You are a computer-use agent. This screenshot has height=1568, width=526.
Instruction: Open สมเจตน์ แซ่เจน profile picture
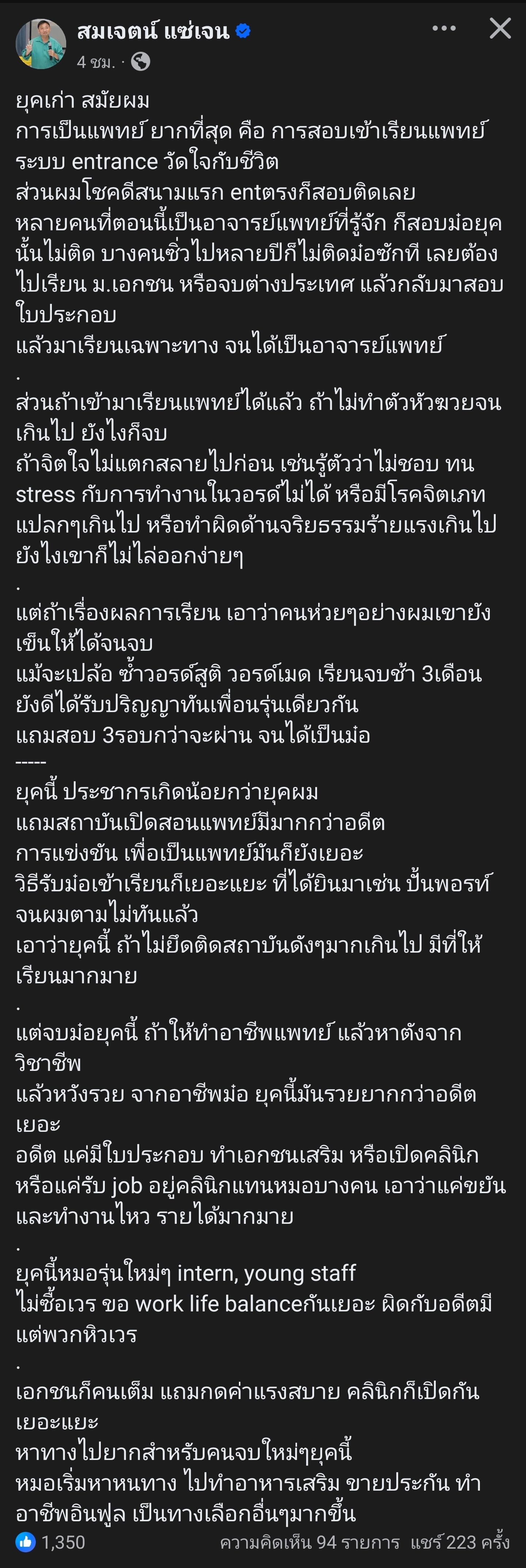(41, 43)
